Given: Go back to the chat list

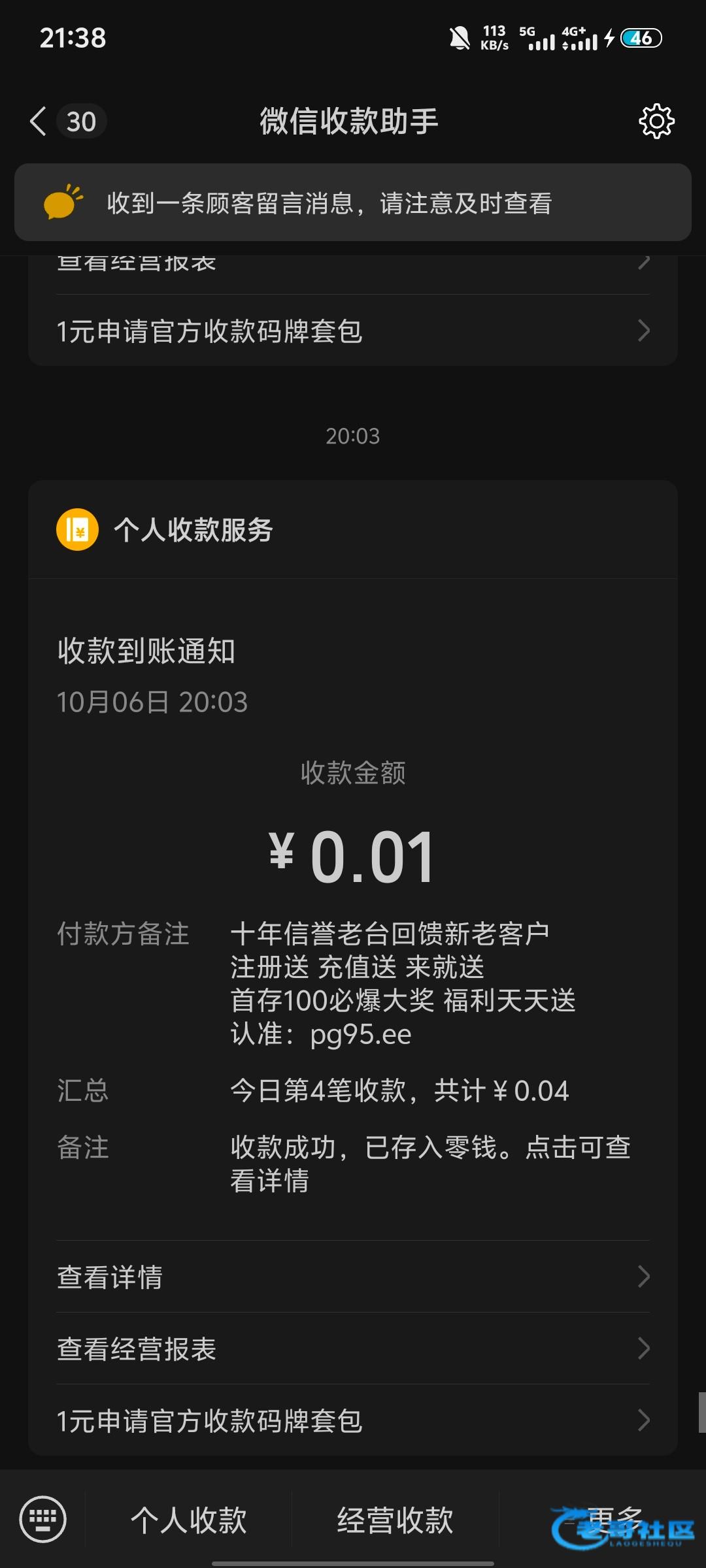Looking at the screenshot, I should (39, 122).
